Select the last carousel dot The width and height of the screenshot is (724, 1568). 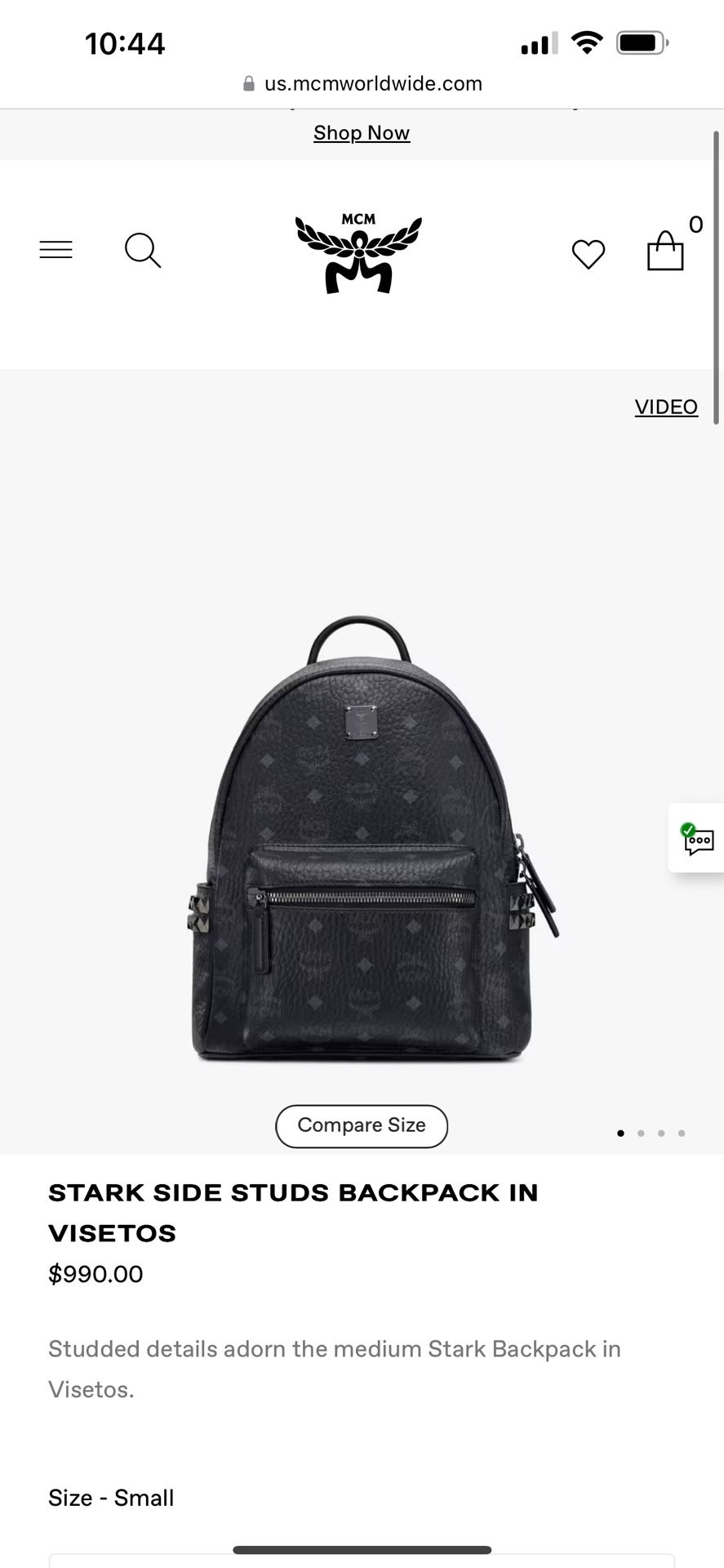pyautogui.click(x=681, y=1134)
